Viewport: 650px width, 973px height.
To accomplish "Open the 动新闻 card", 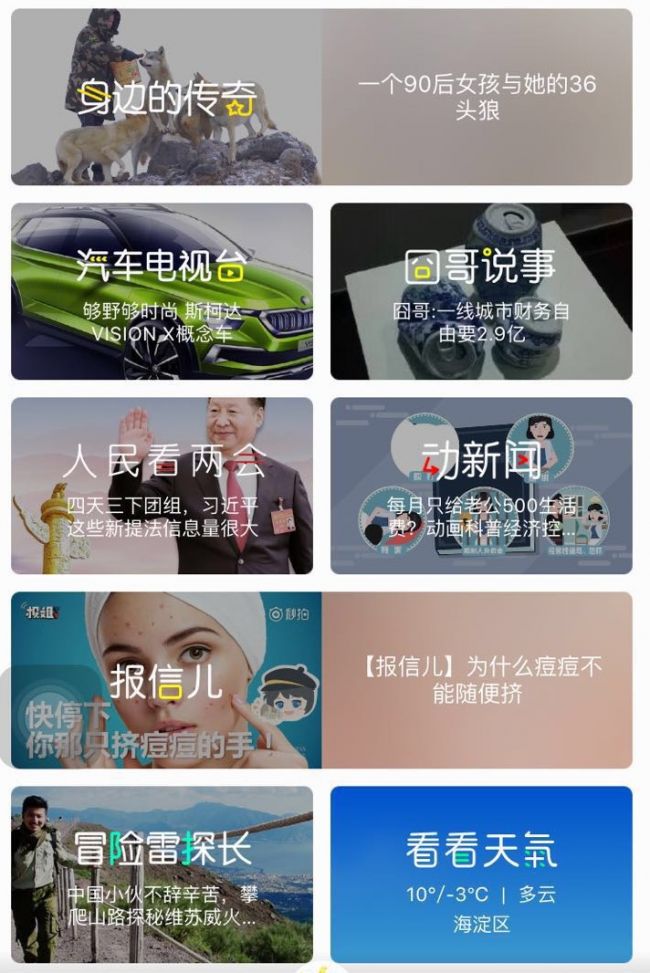I will [x=481, y=486].
